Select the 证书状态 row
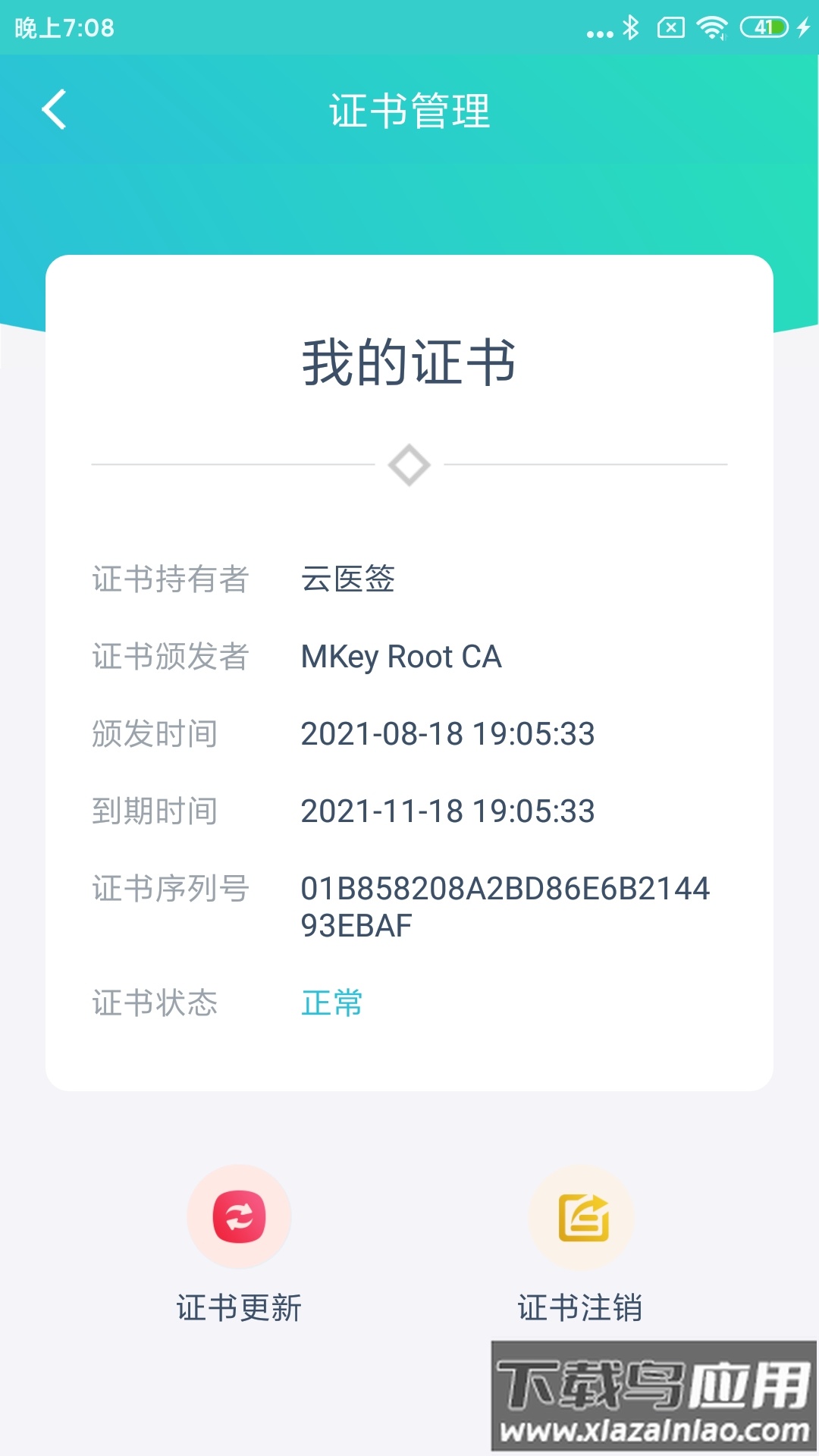This screenshot has height=1456, width=819. pyautogui.click(x=155, y=1003)
